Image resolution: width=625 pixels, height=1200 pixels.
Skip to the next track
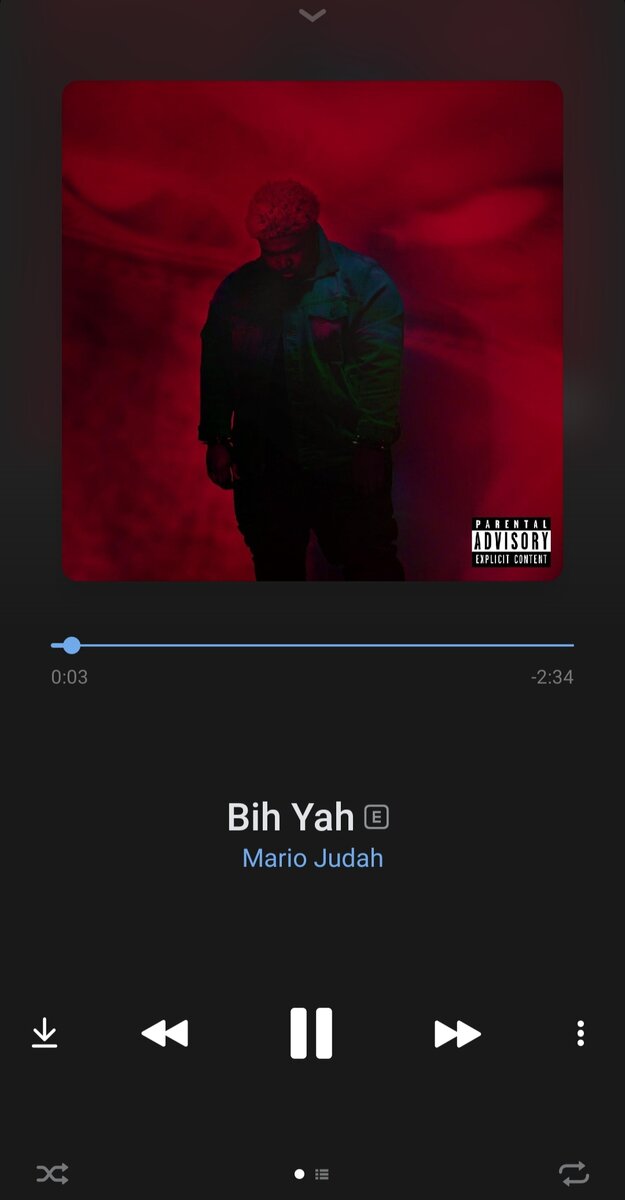coord(458,1034)
